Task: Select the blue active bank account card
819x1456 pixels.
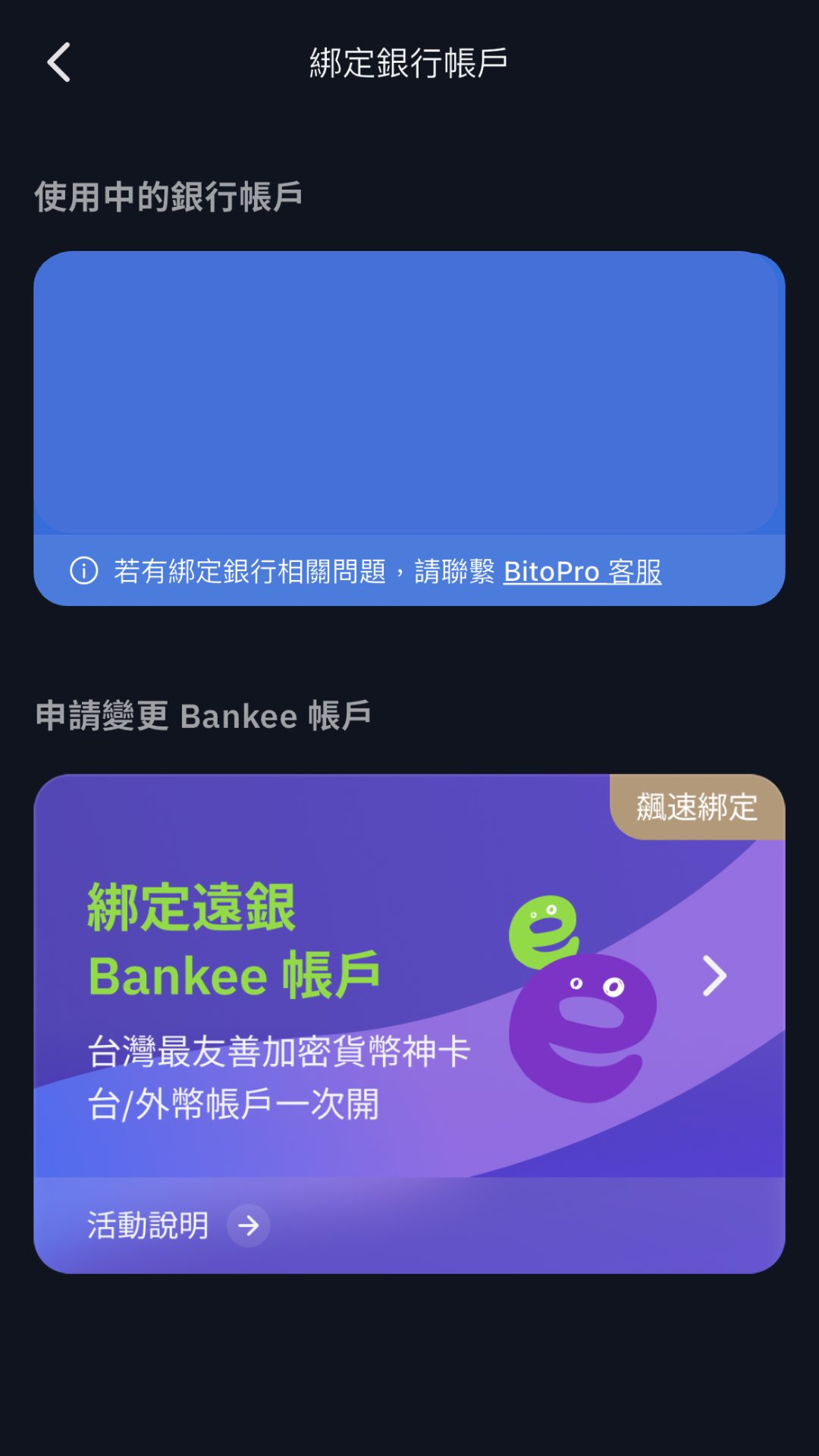Action: (x=409, y=394)
